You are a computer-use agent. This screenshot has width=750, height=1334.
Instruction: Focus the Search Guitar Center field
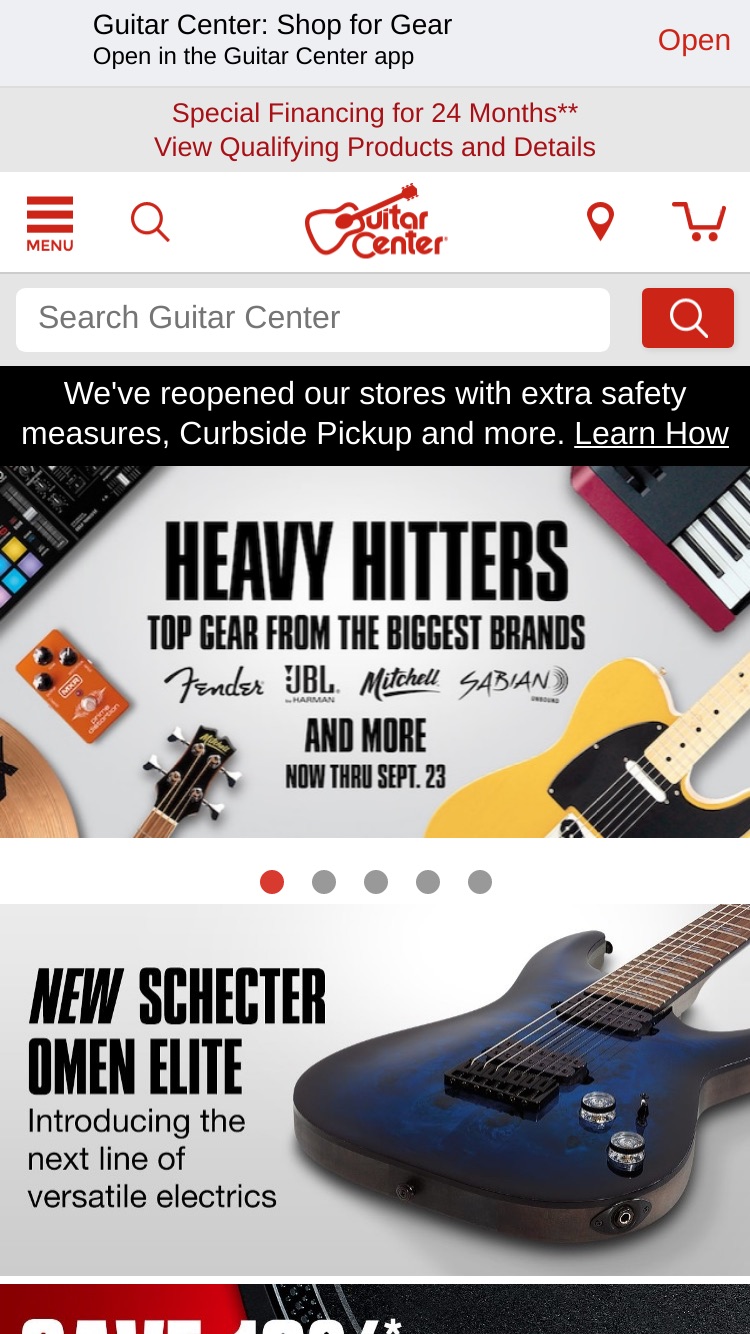tap(313, 319)
